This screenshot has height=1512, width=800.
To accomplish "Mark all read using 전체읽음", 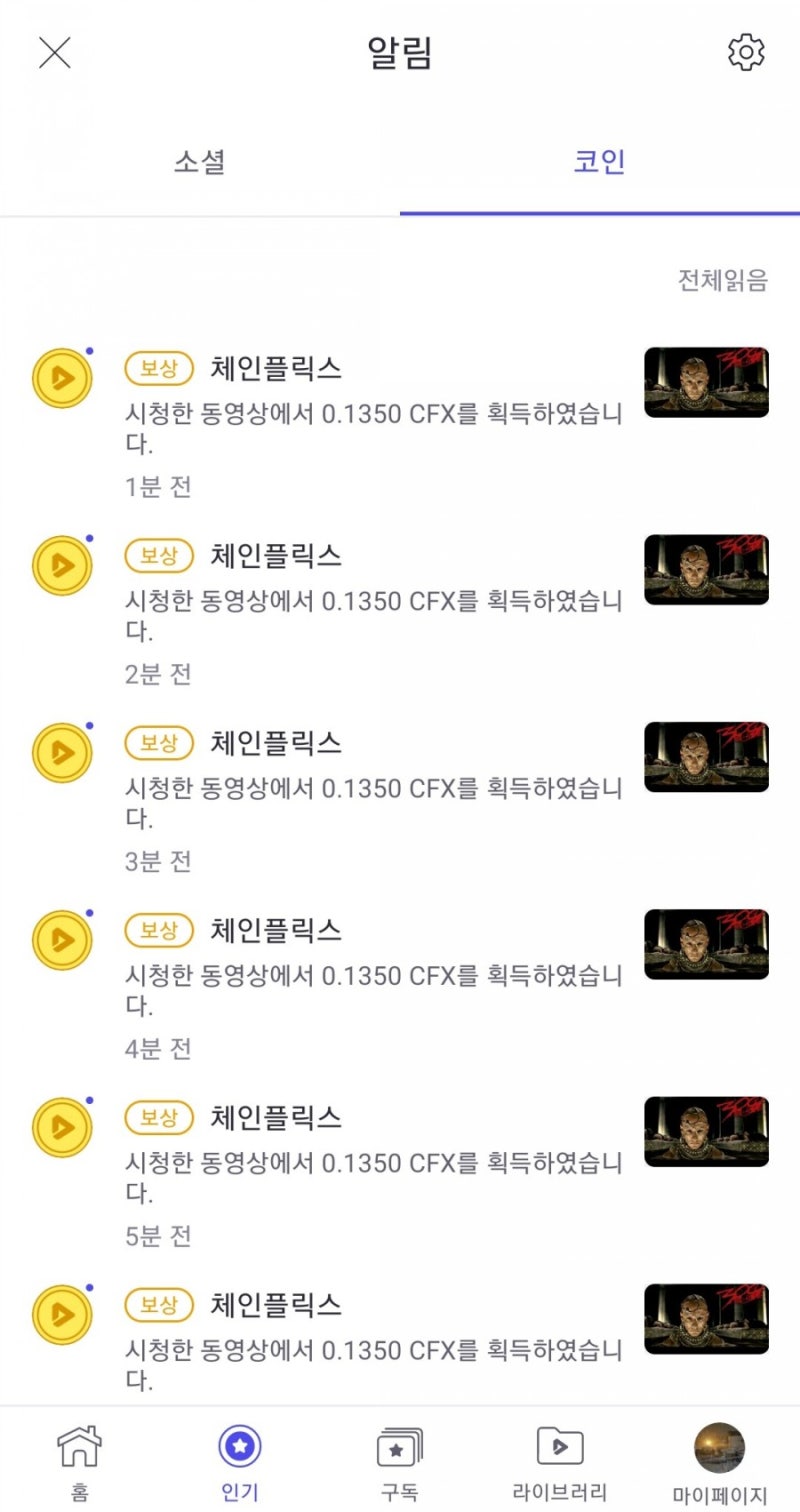I will pos(722,281).
